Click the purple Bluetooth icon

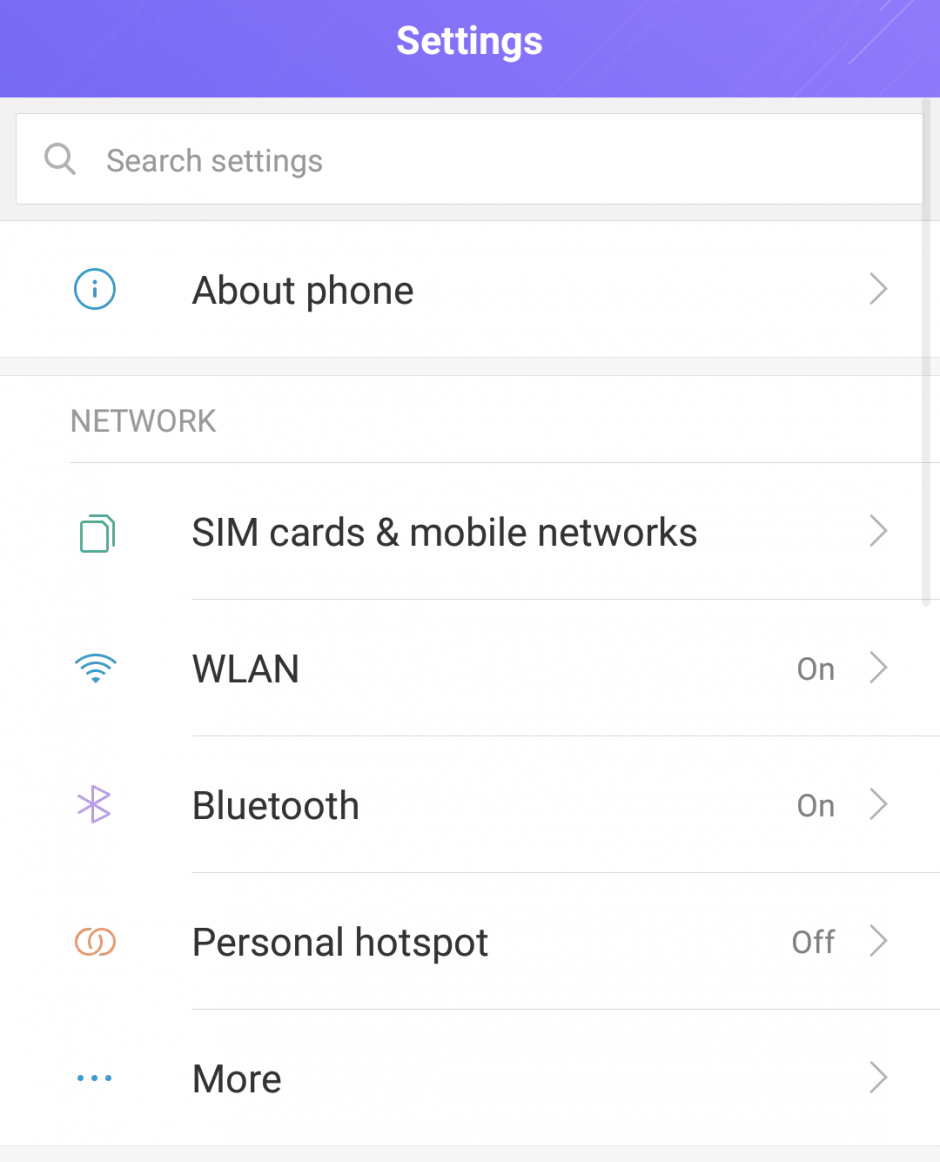(x=94, y=805)
